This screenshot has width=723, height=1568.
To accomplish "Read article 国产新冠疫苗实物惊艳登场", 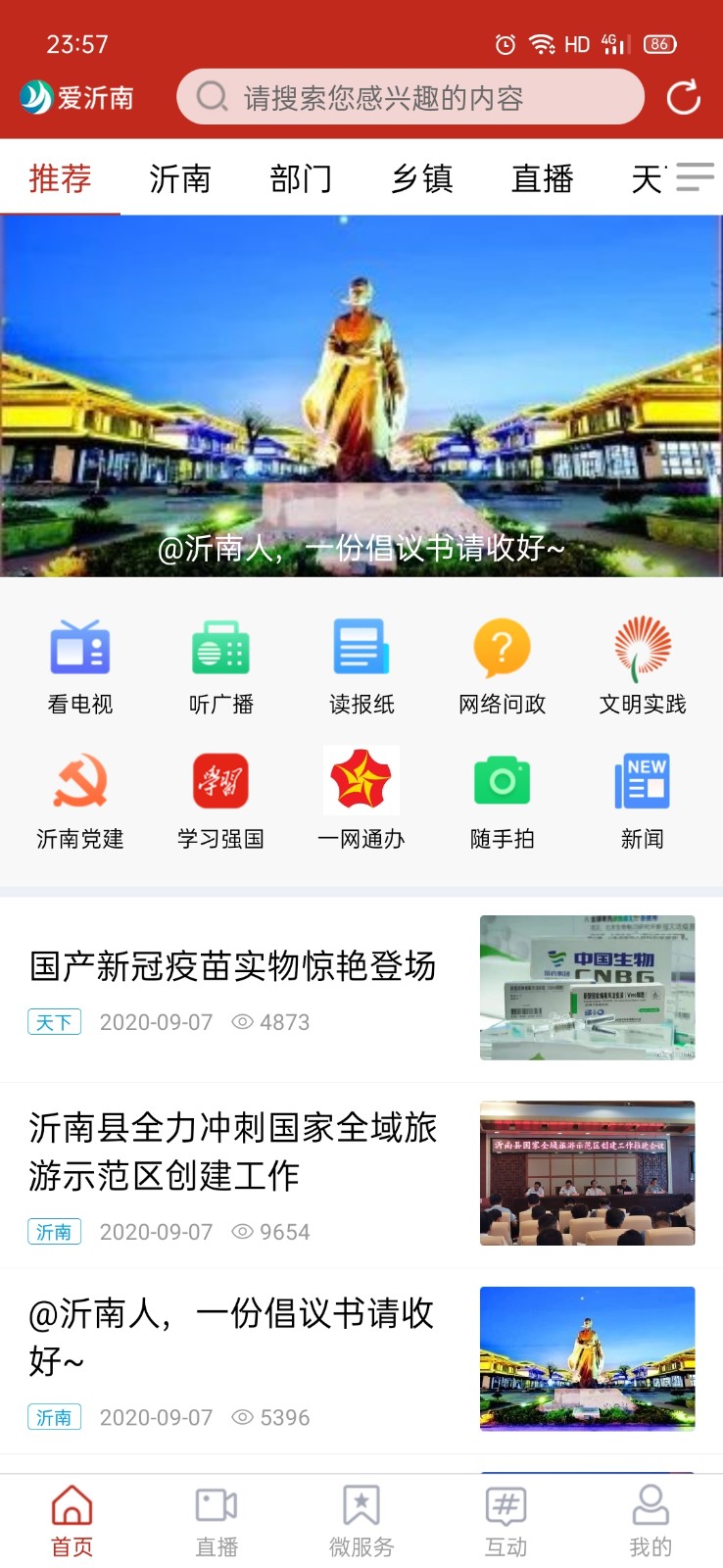I will pos(233,966).
